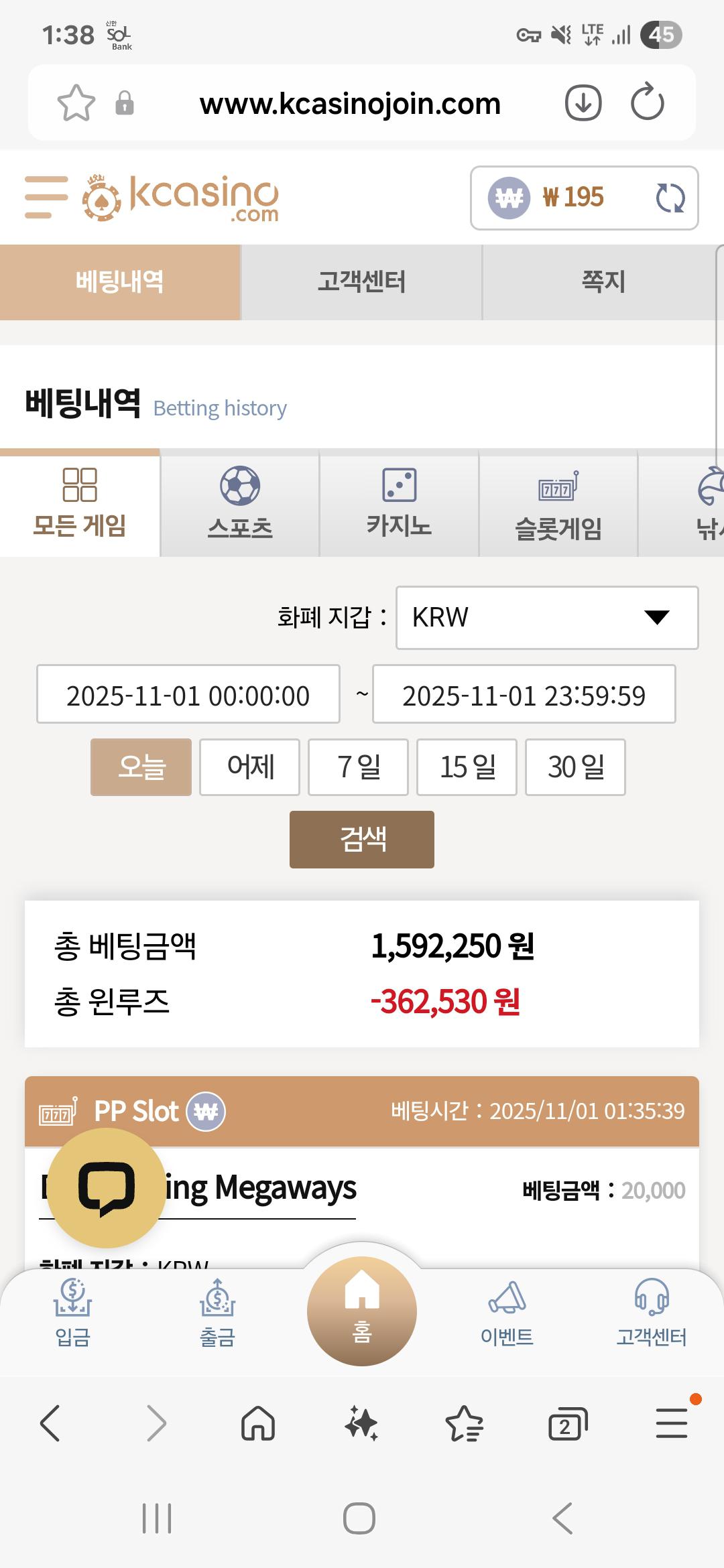This screenshot has height=1568, width=724.
Task: Refresh the ₩195 balance
Action: click(670, 198)
